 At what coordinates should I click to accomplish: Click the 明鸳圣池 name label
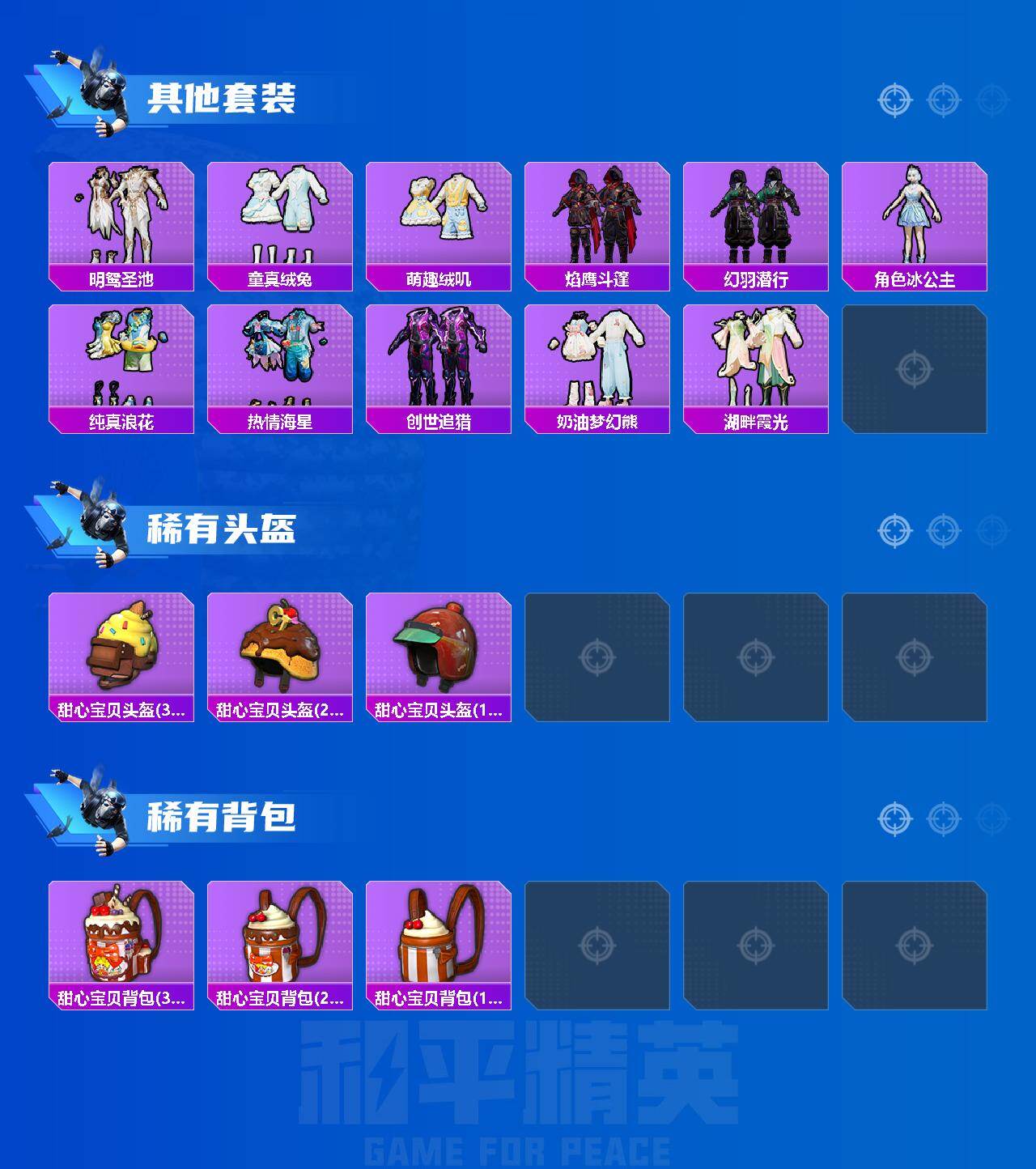point(120,277)
